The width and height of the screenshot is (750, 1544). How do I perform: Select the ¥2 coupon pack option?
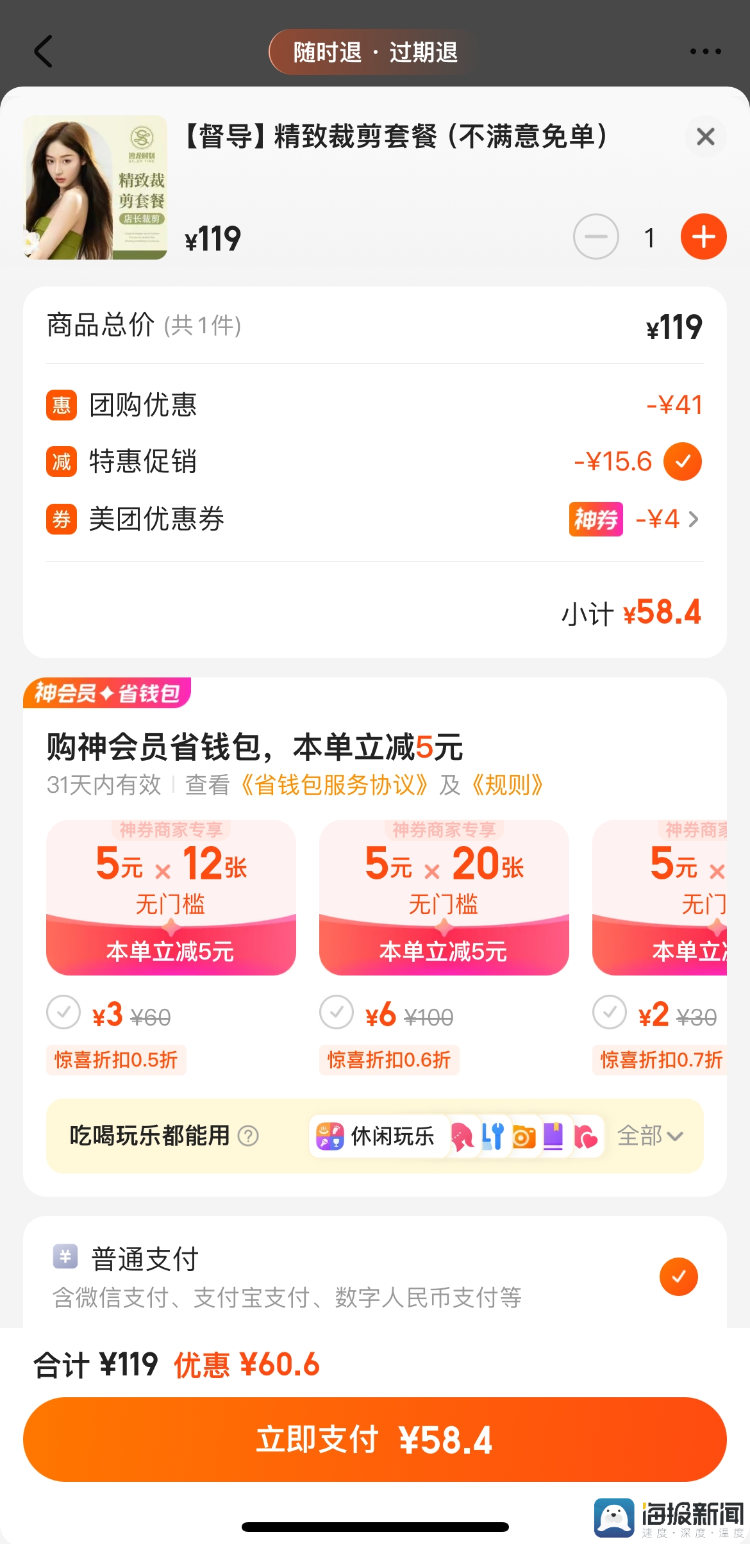tap(610, 1013)
